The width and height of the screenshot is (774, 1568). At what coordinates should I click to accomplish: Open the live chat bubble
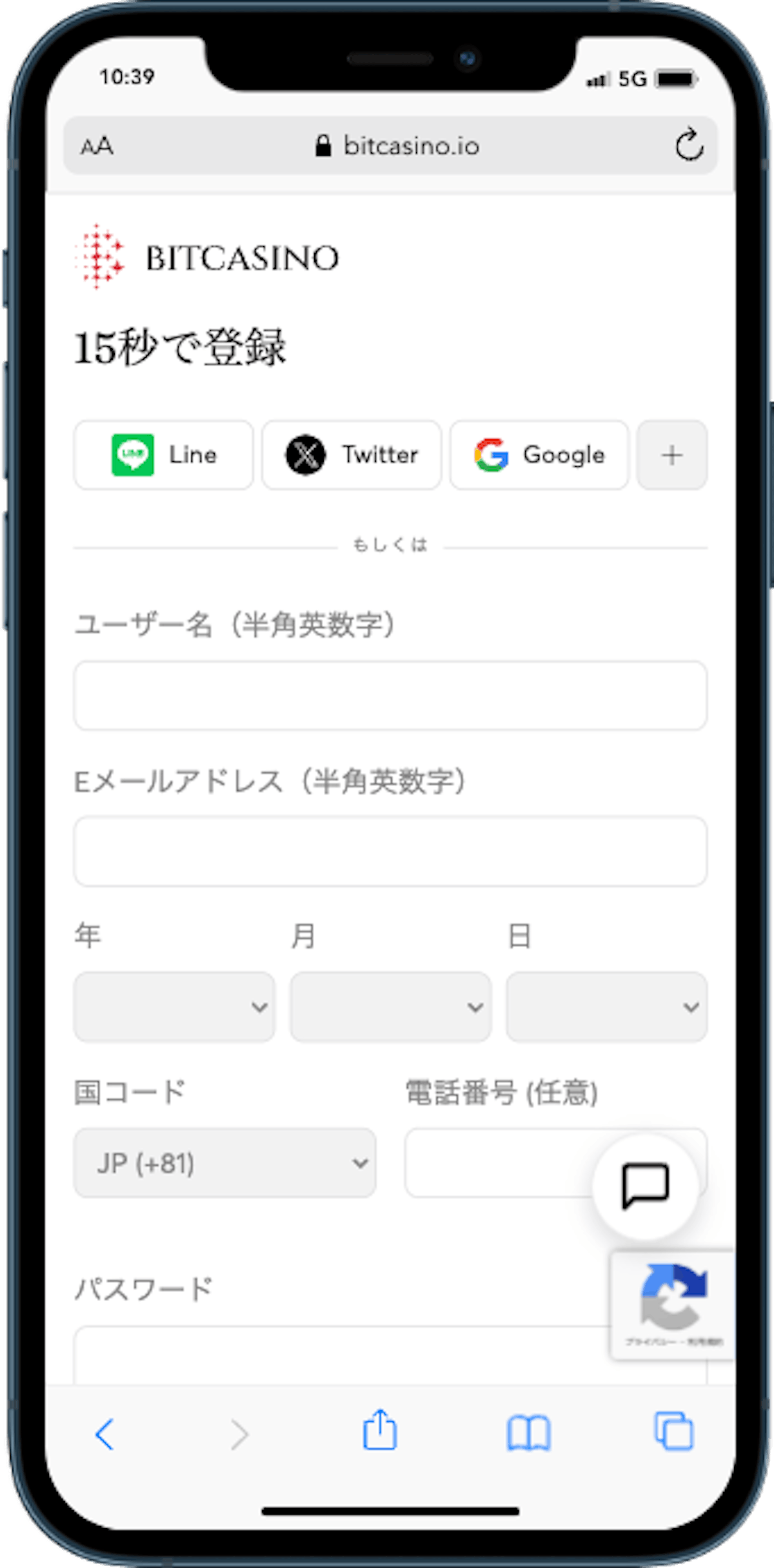coord(645,1186)
